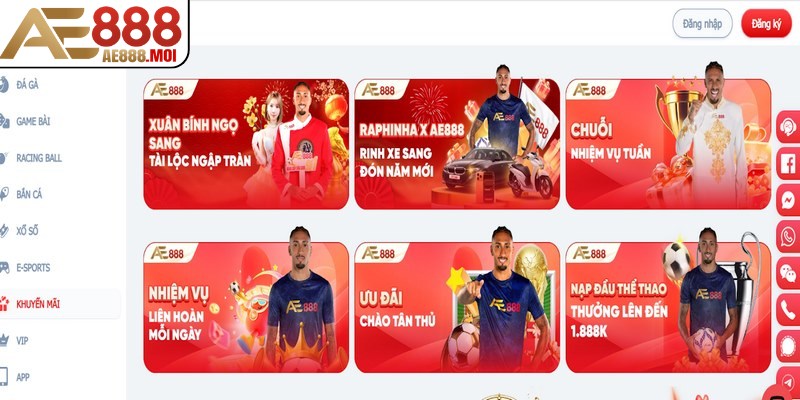Open Nạp Đầu Thể Thao promotion card
This screenshot has height=400, width=800.
tap(668, 306)
